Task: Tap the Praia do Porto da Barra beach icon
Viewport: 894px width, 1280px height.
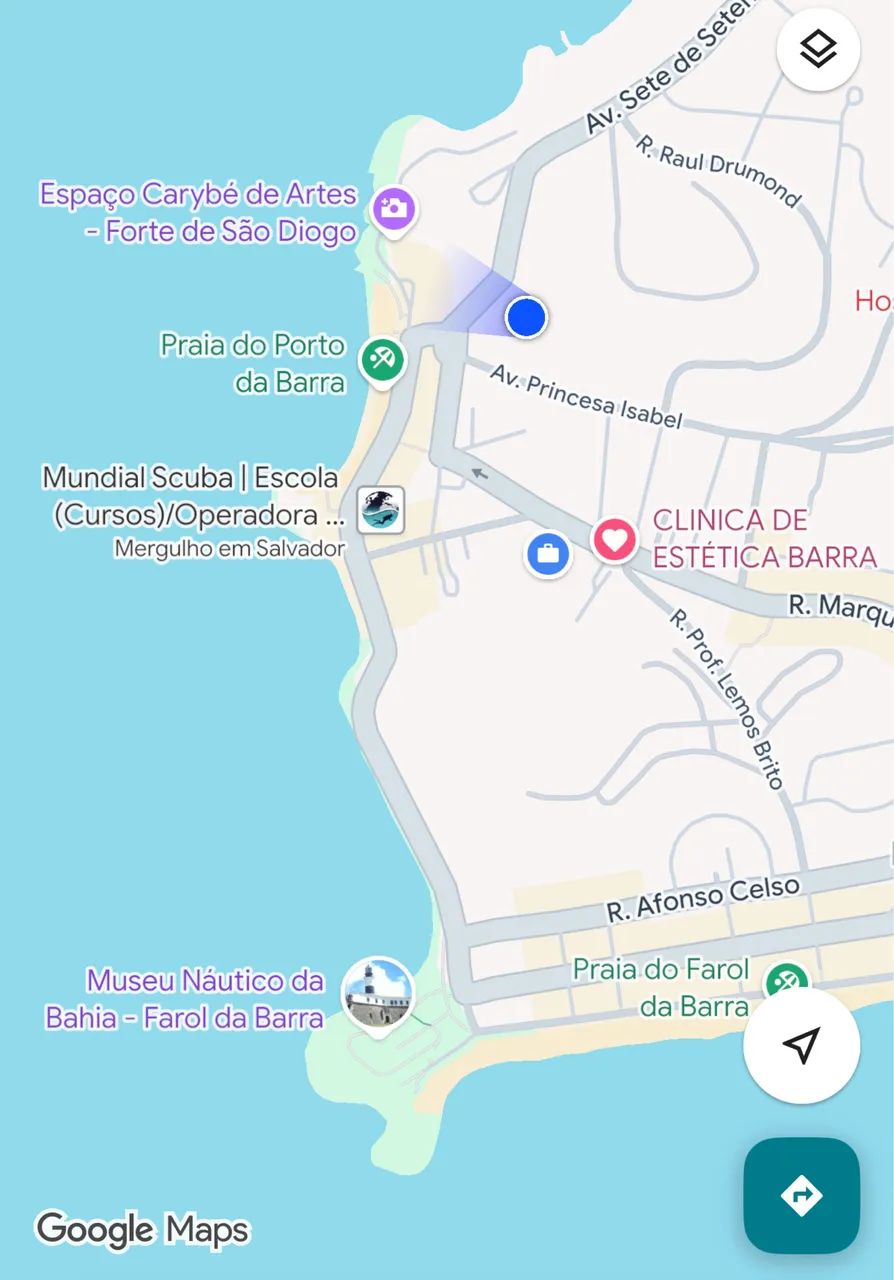Action: tap(381, 357)
